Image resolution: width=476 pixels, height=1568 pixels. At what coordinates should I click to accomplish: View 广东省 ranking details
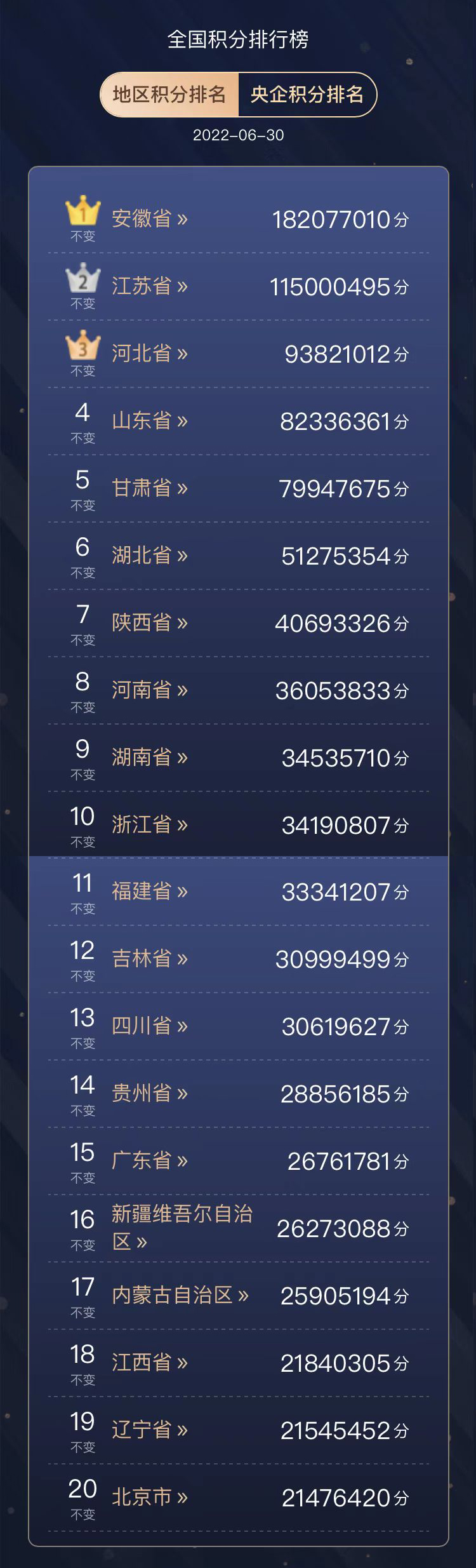point(150,1160)
